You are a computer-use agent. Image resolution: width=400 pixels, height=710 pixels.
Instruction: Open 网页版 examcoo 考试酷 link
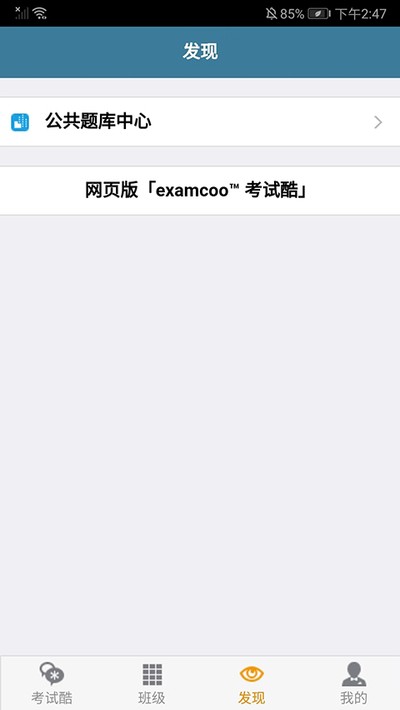tap(200, 191)
